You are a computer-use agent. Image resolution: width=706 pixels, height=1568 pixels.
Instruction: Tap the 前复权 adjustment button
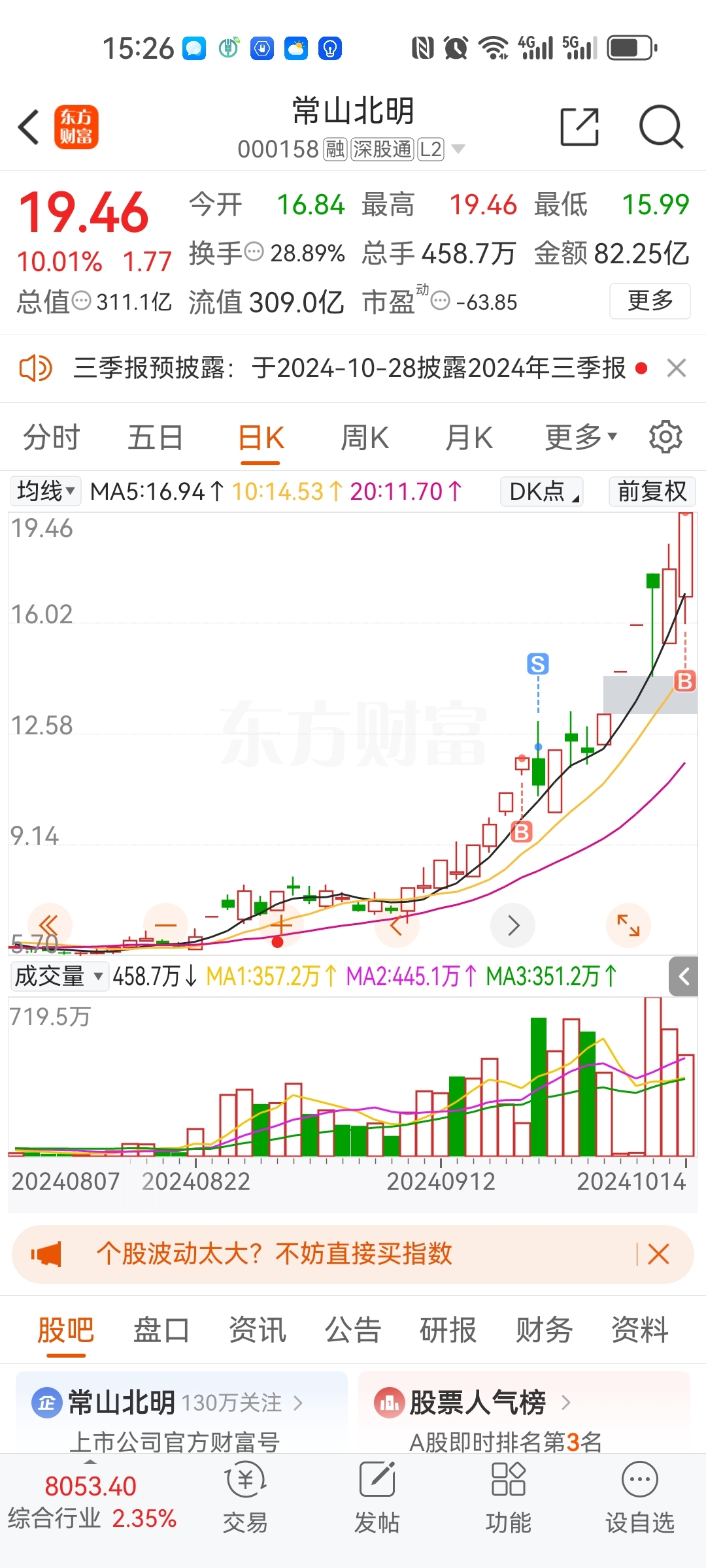(652, 491)
